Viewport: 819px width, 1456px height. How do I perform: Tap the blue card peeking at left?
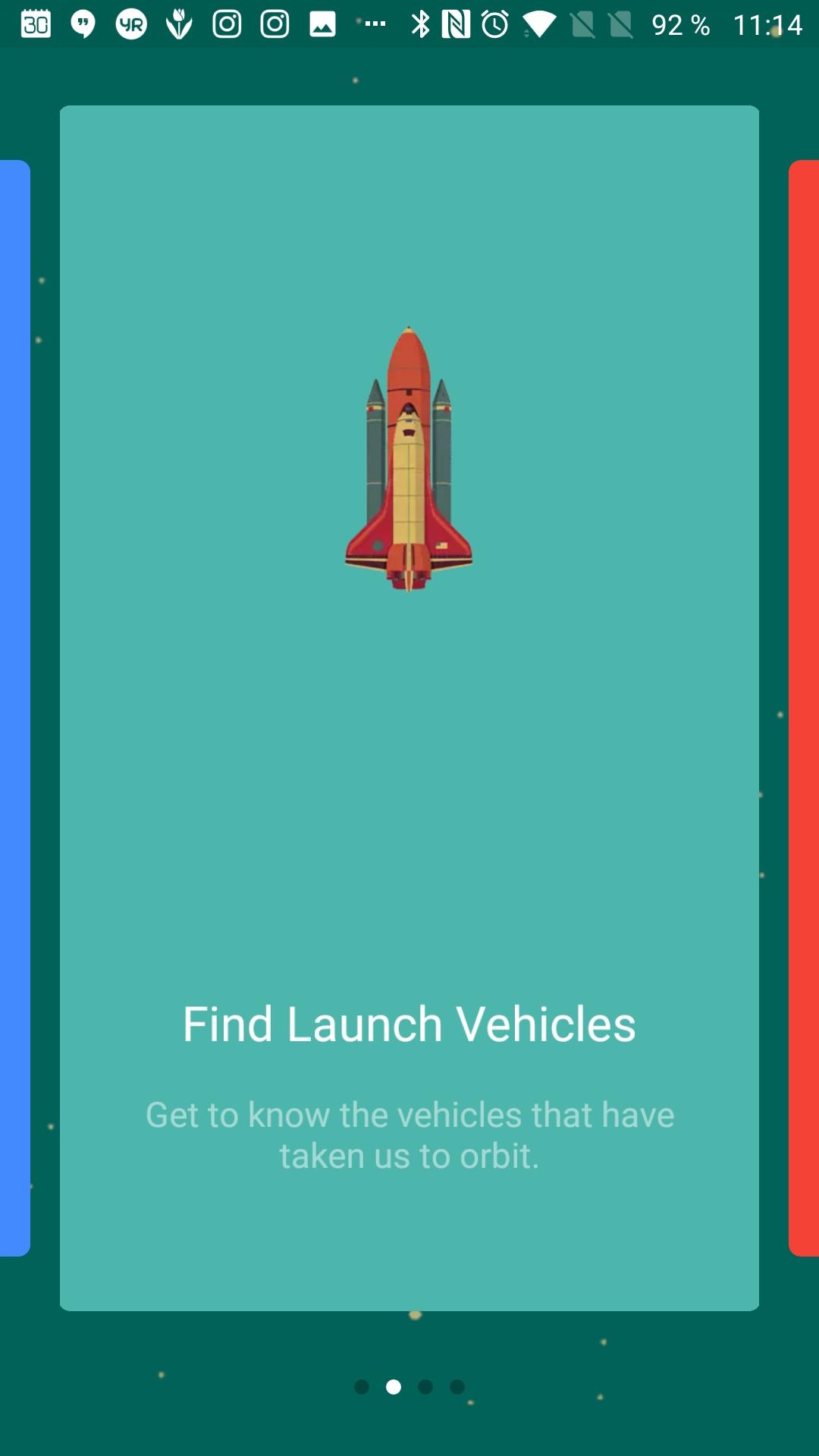coord(15,708)
